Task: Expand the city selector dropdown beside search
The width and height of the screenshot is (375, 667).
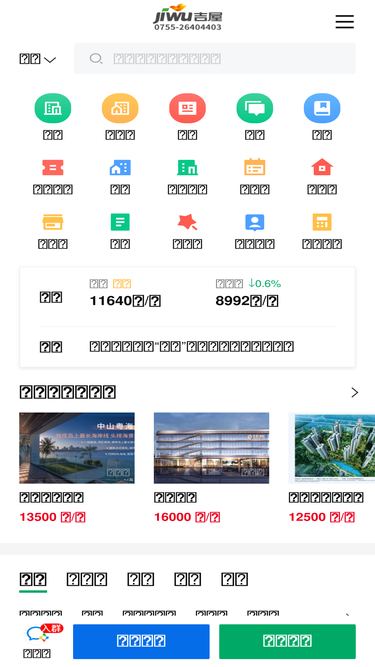Action: point(37,59)
